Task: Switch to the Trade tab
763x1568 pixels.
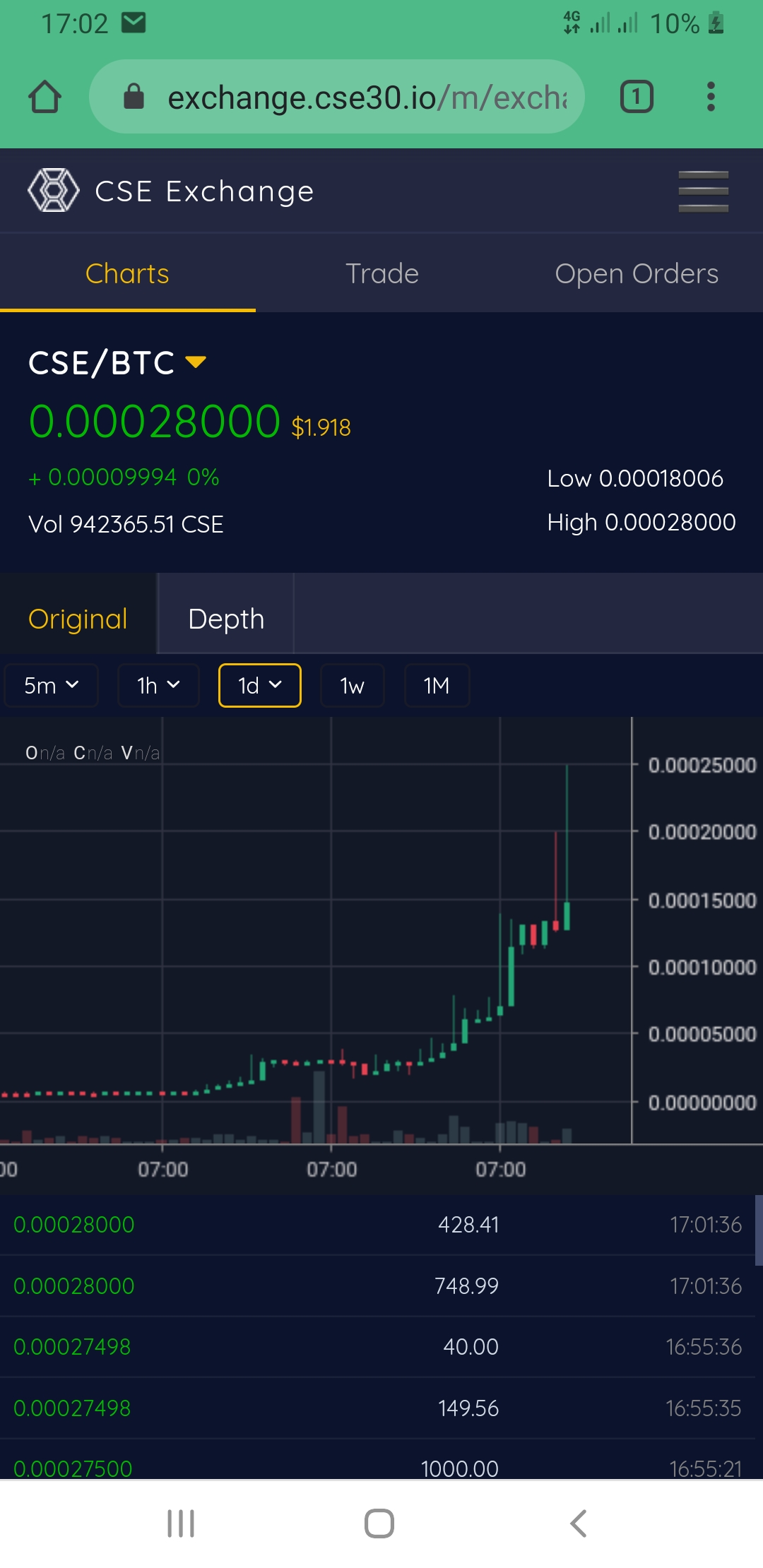Action: tap(381, 274)
